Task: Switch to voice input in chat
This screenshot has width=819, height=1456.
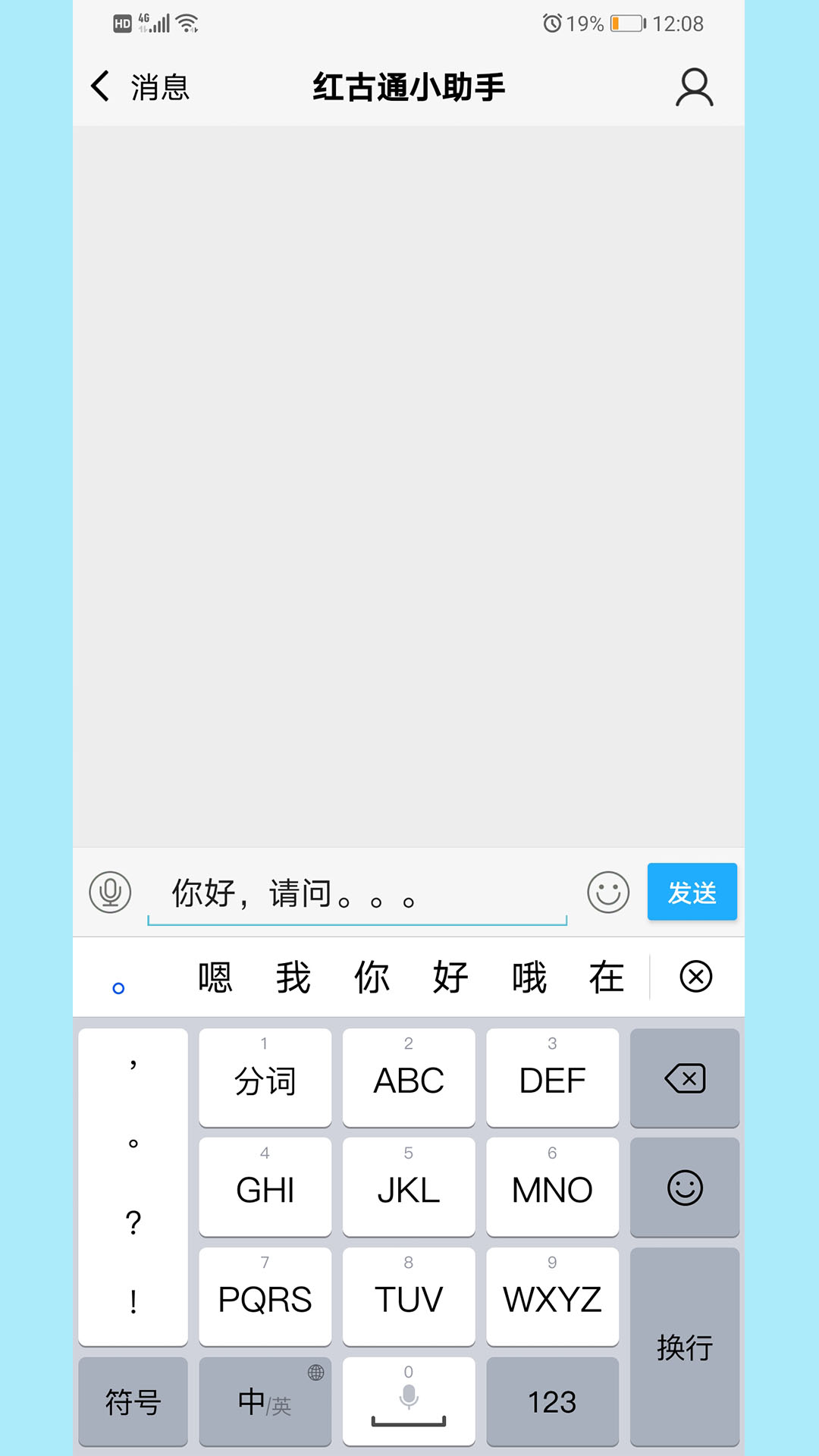Action: (x=110, y=892)
